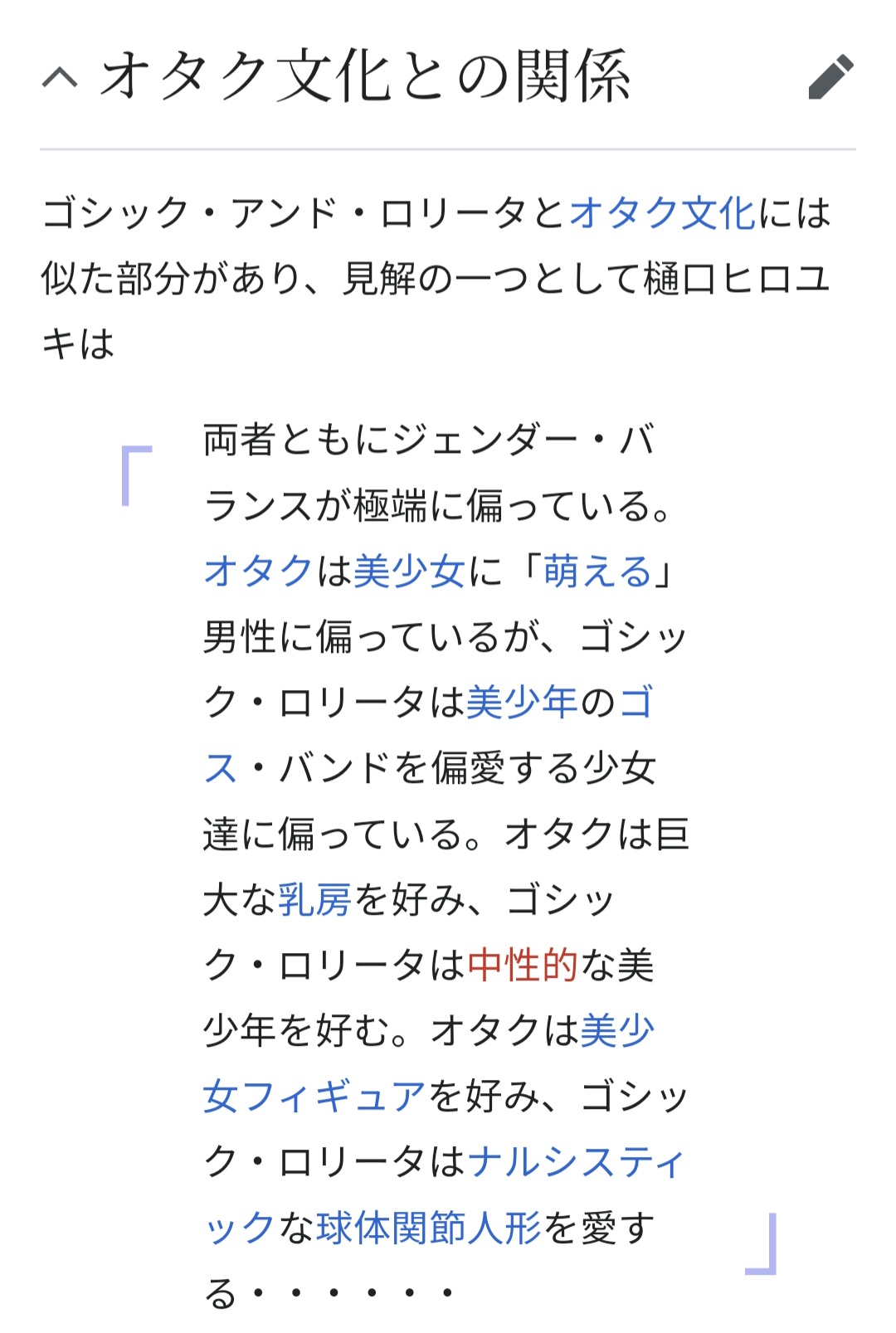Edit this section with the pencil icon
The height and width of the screenshot is (1333, 896).
(x=830, y=78)
